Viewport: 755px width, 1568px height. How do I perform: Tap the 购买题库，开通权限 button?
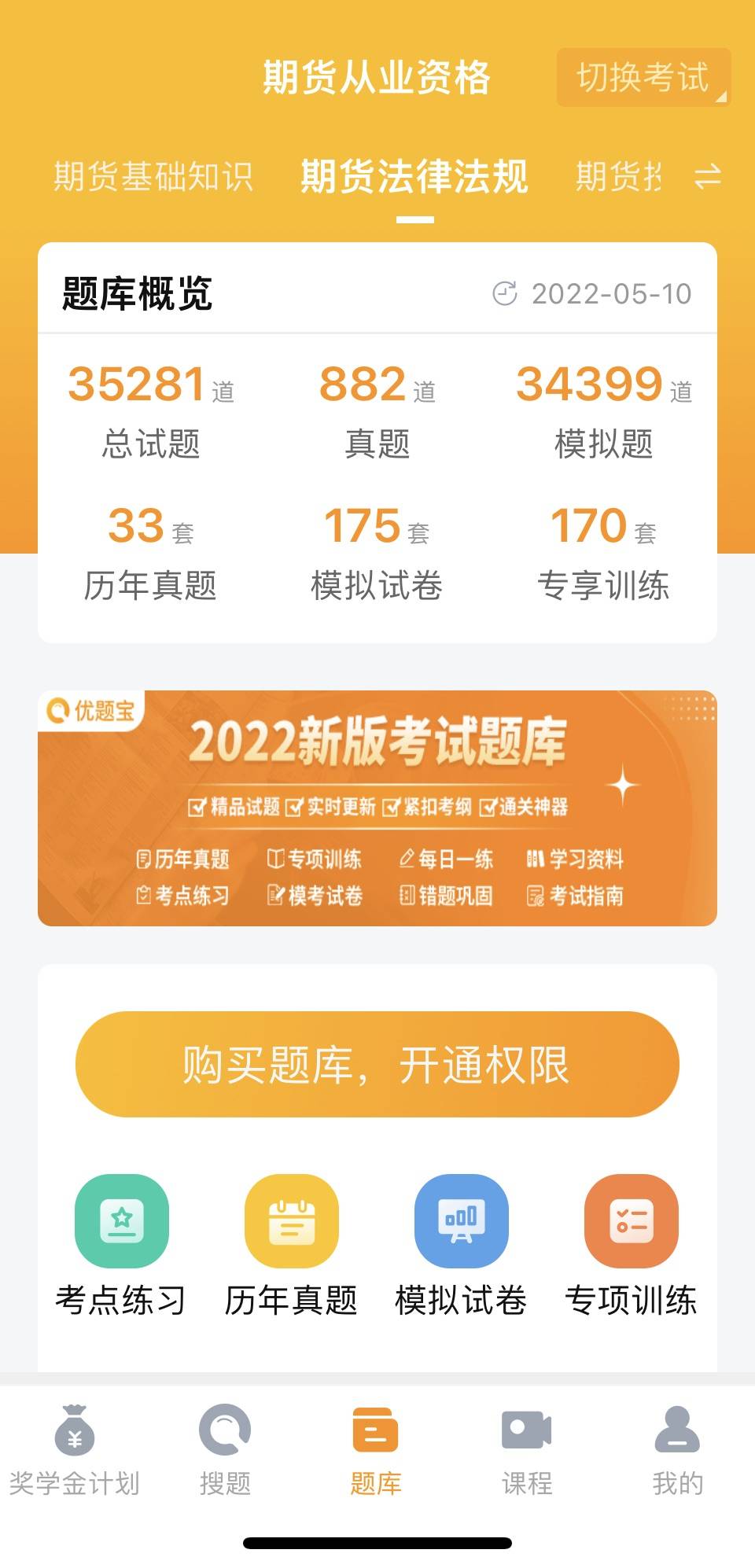pyautogui.click(x=377, y=1062)
